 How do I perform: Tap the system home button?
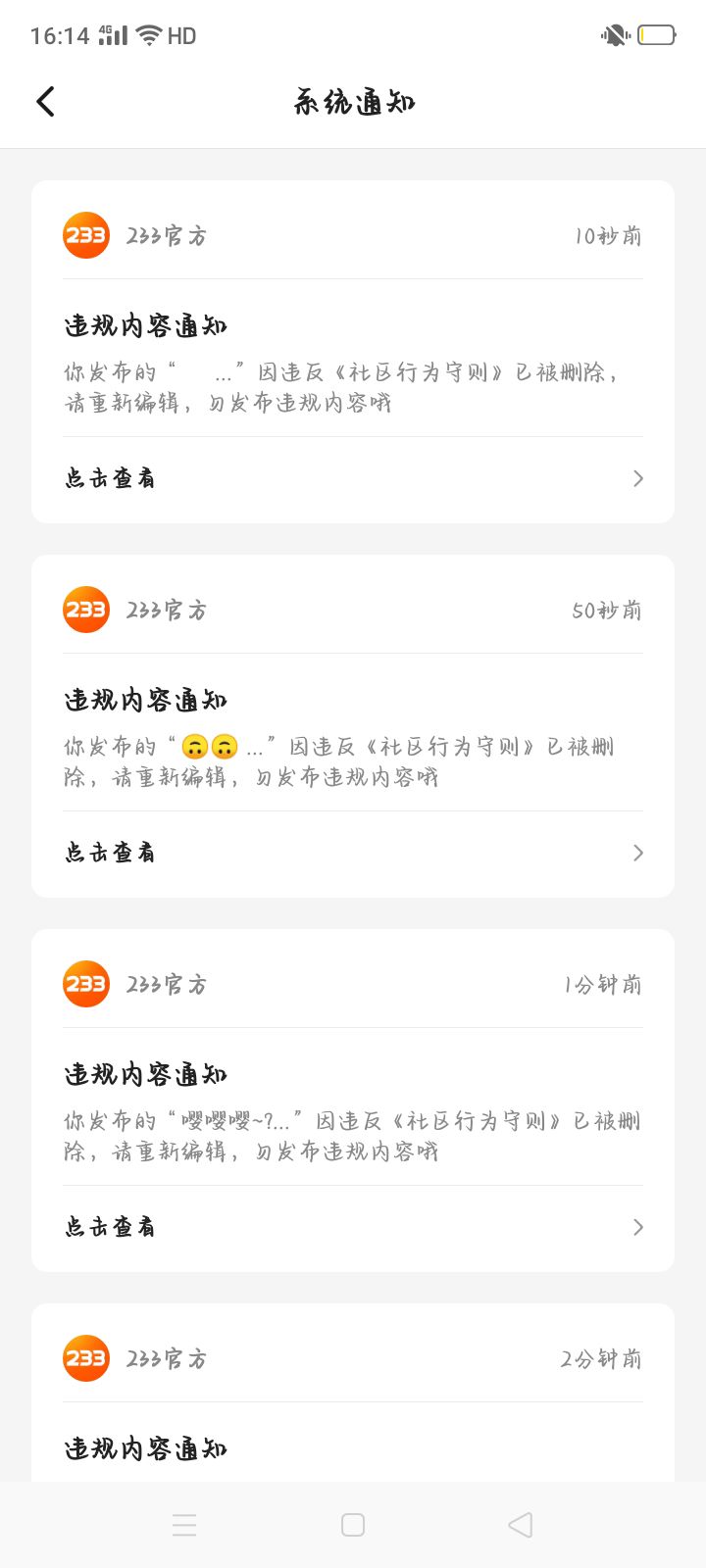click(353, 1525)
